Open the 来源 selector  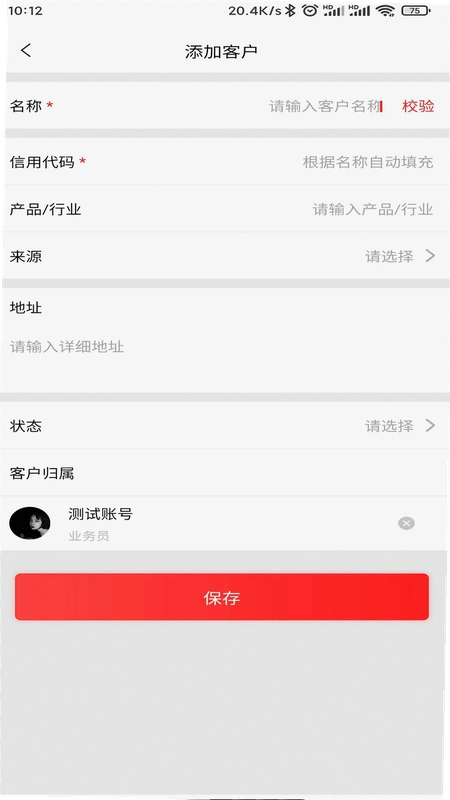click(225, 256)
